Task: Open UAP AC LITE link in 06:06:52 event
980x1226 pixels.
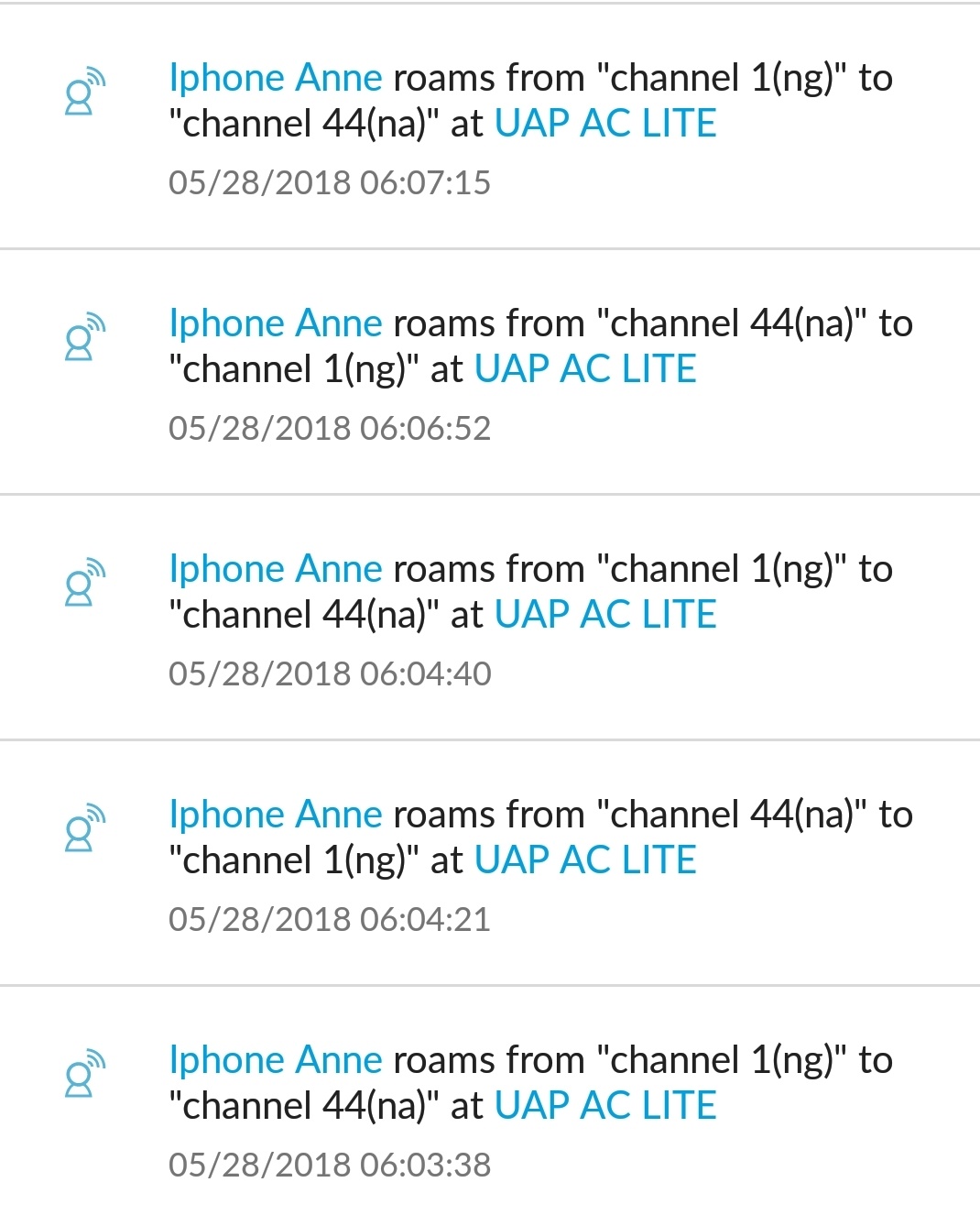Action: pyautogui.click(x=585, y=370)
